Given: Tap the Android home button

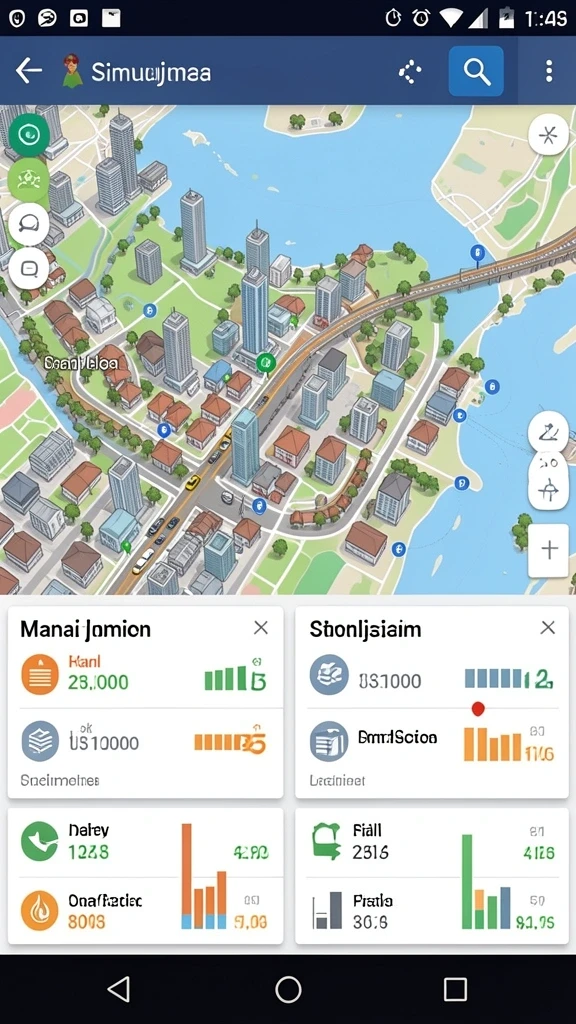Looking at the screenshot, I should [x=288, y=989].
